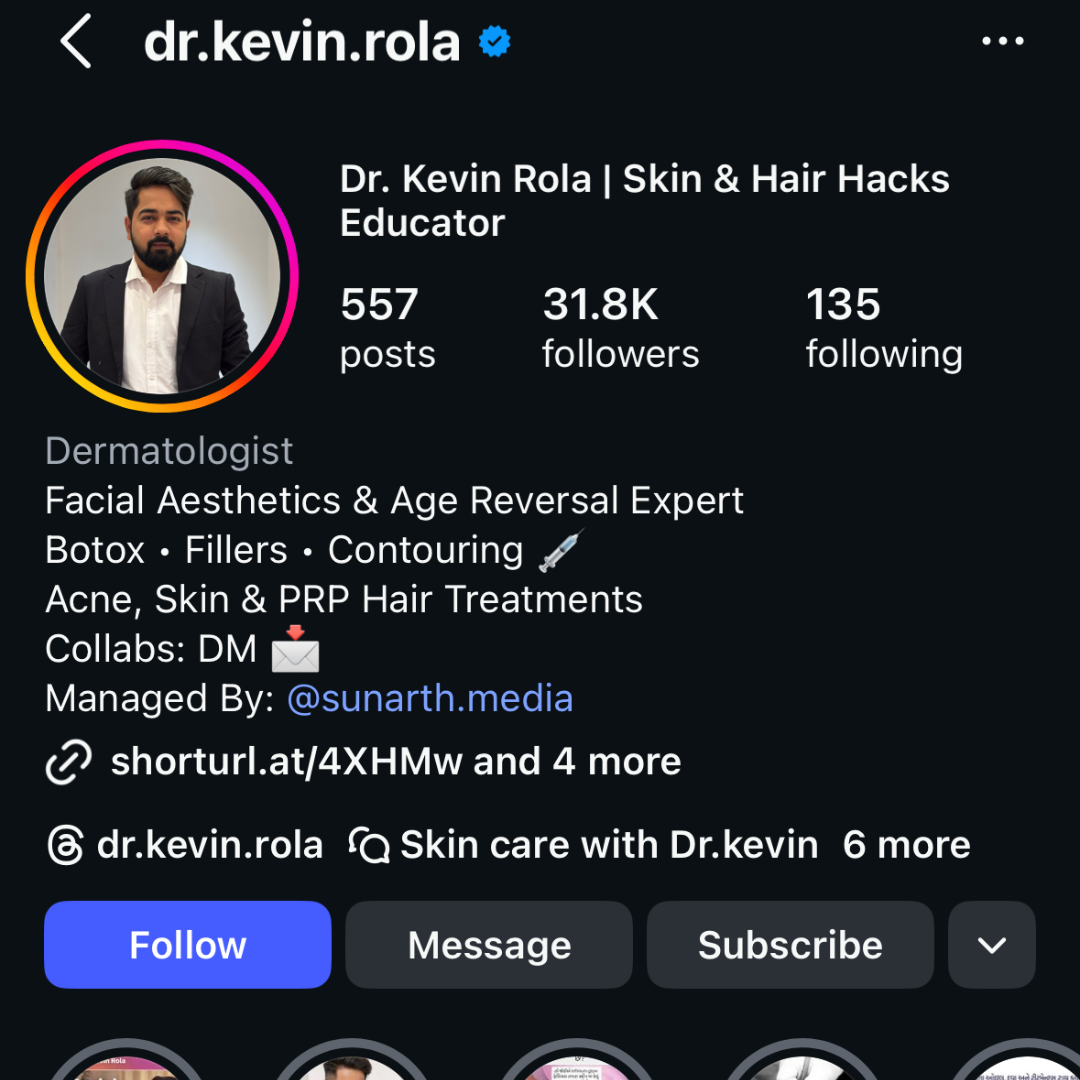Open the shorturl.at/4XHMw links list
The image size is (1080, 1080).
395,762
